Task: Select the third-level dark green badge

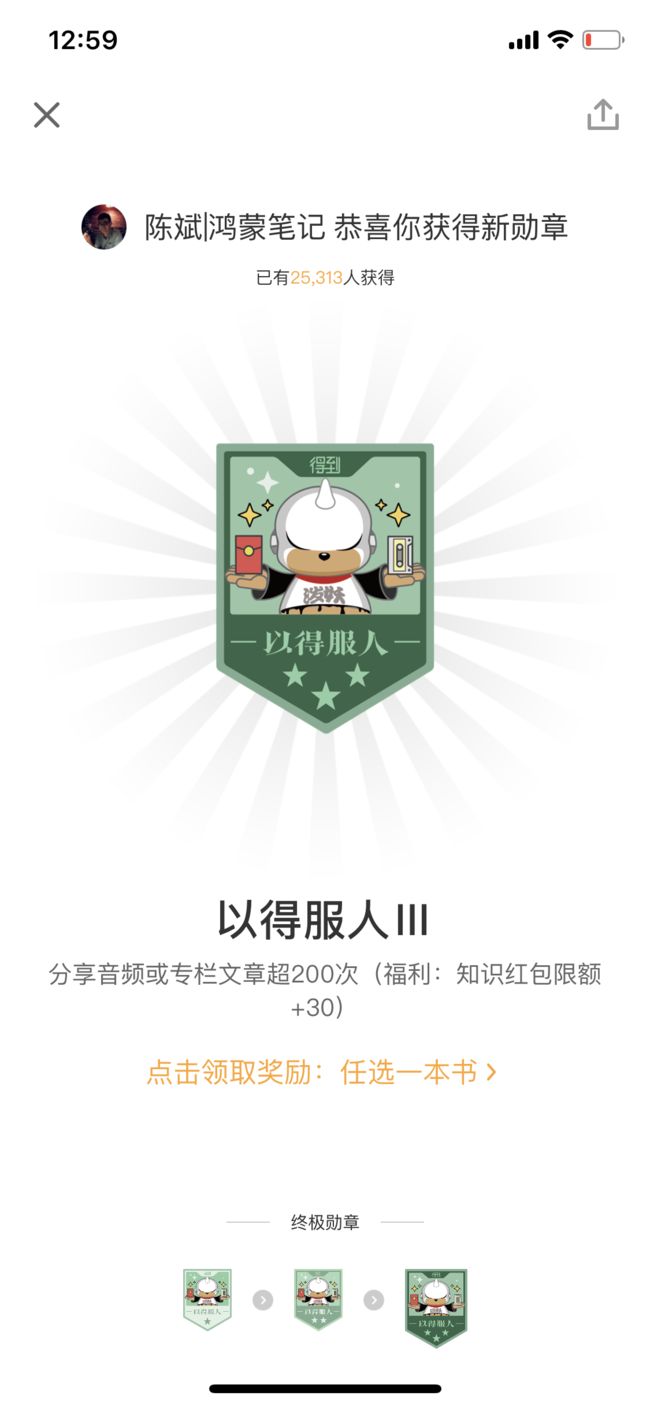Action: click(435, 1307)
